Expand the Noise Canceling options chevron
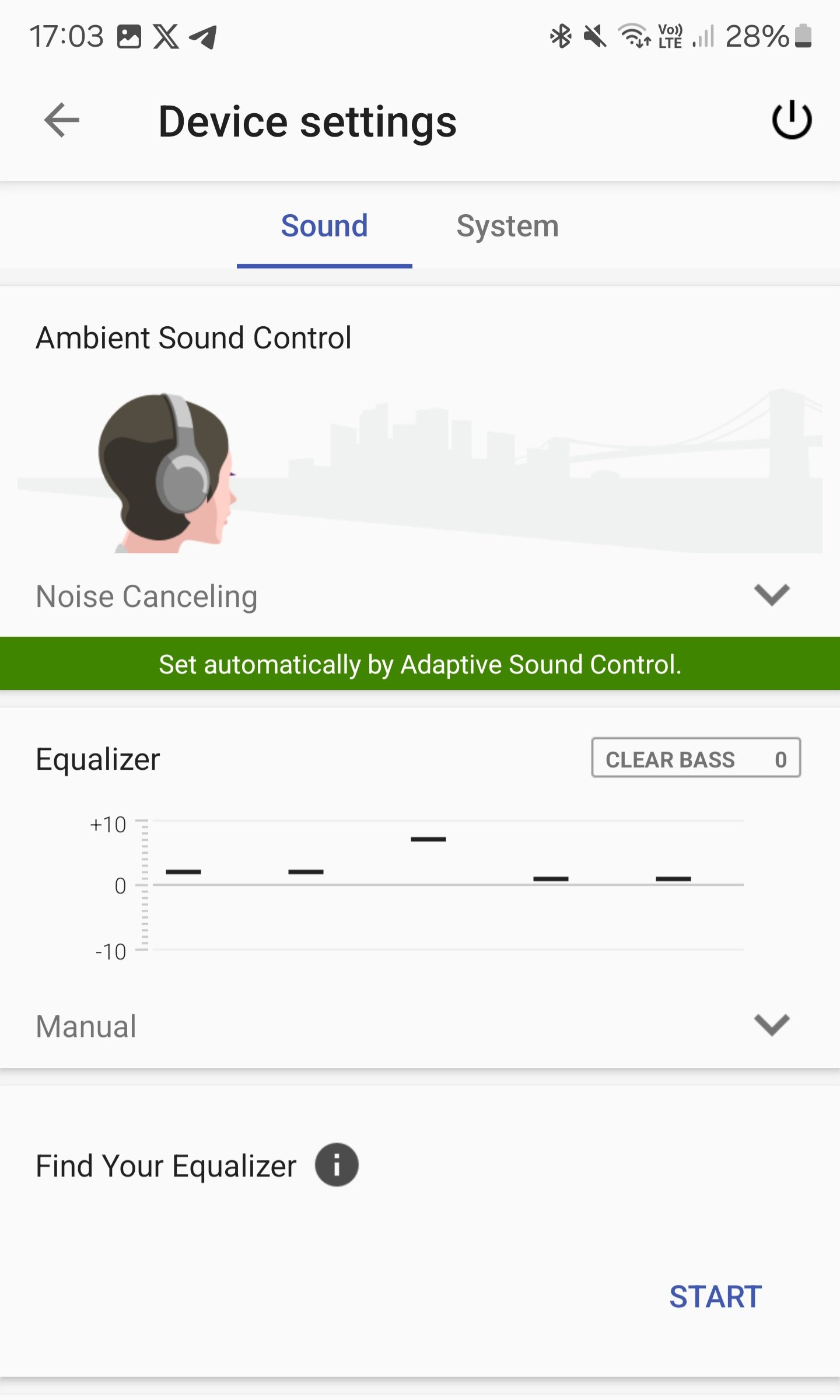This screenshot has width=840, height=1400. (x=771, y=596)
